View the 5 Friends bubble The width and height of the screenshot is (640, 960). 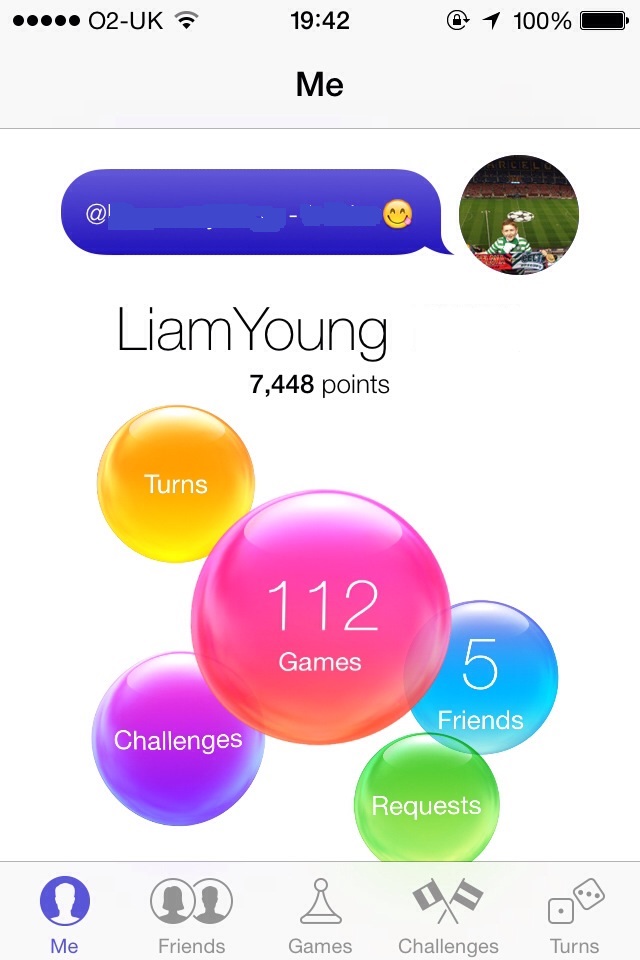tap(490, 680)
